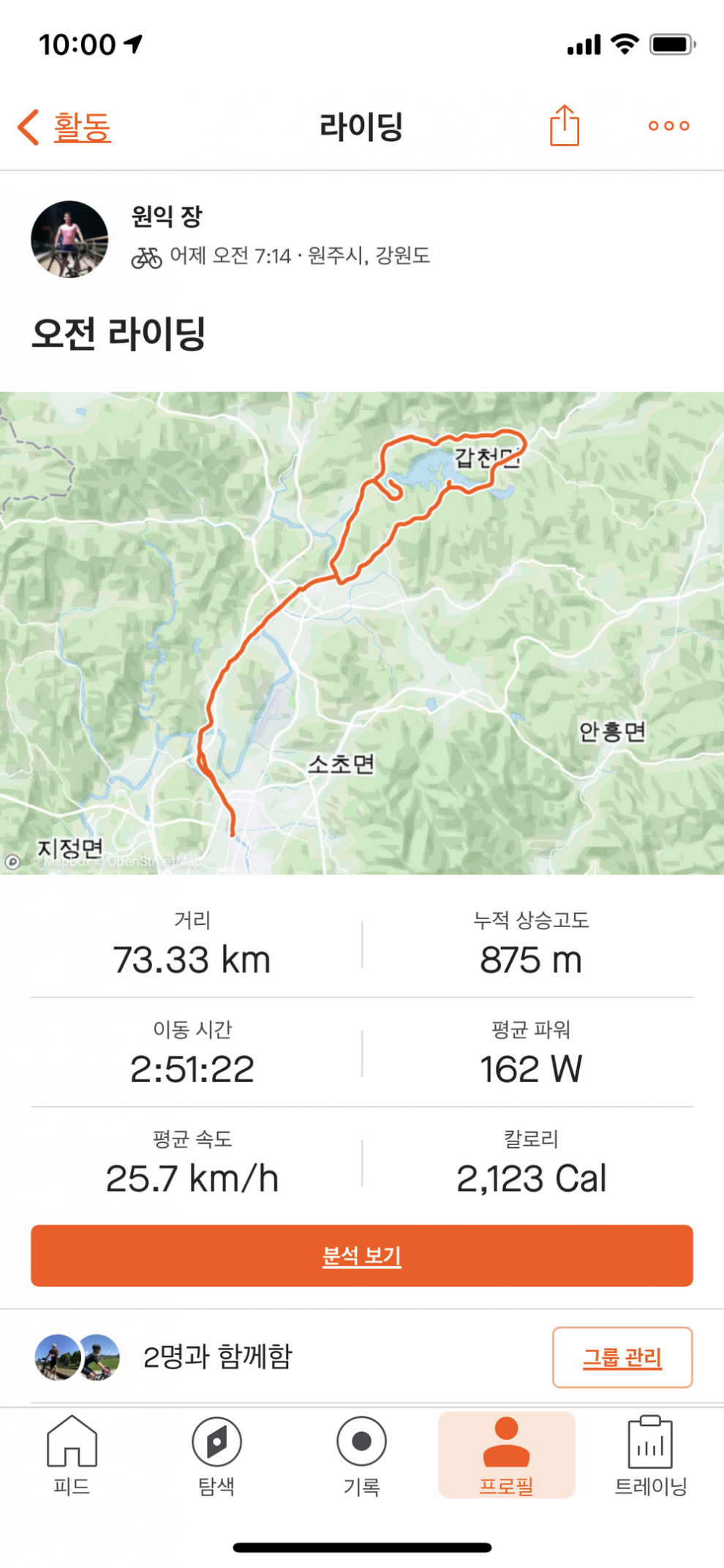
Task: Open 그룹 관리 for this ride
Action: point(622,1357)
